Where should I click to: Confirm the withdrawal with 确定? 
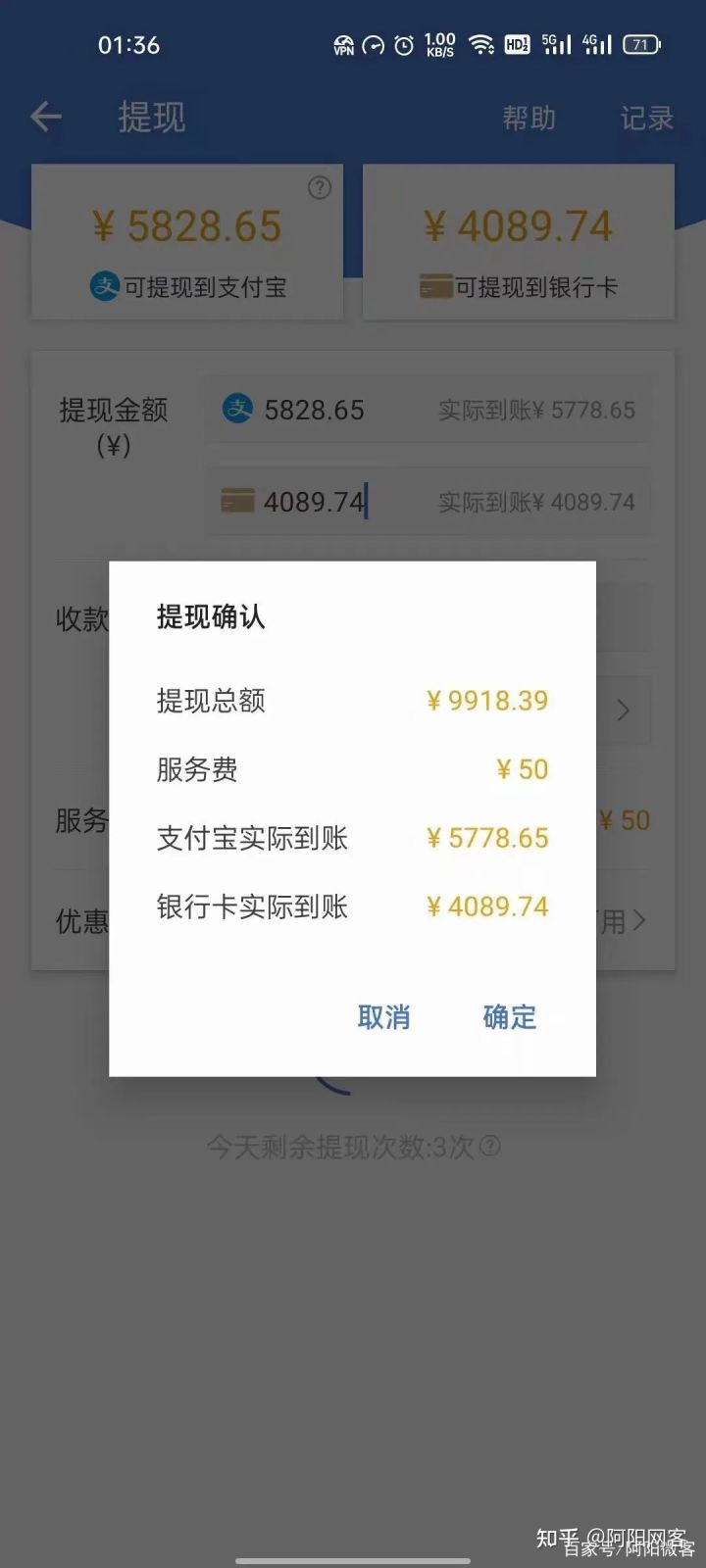[x=510, y=1017]
